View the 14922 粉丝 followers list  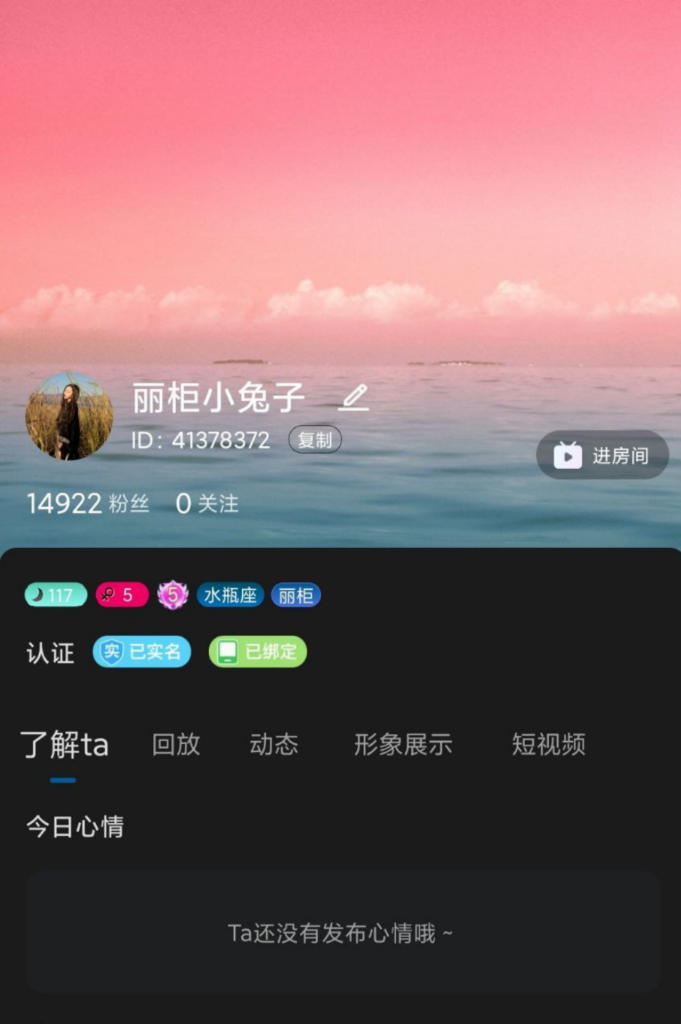(88, 503)
